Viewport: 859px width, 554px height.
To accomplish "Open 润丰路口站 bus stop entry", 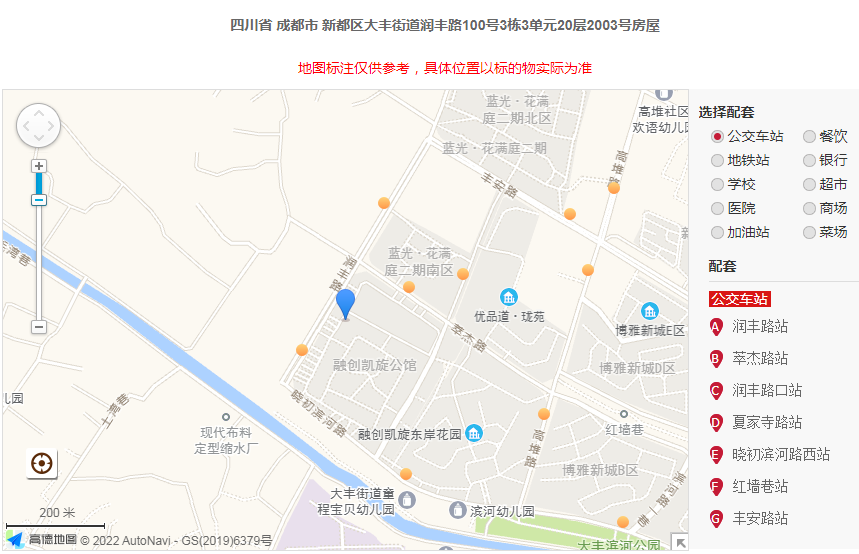I will pos(766,390).
